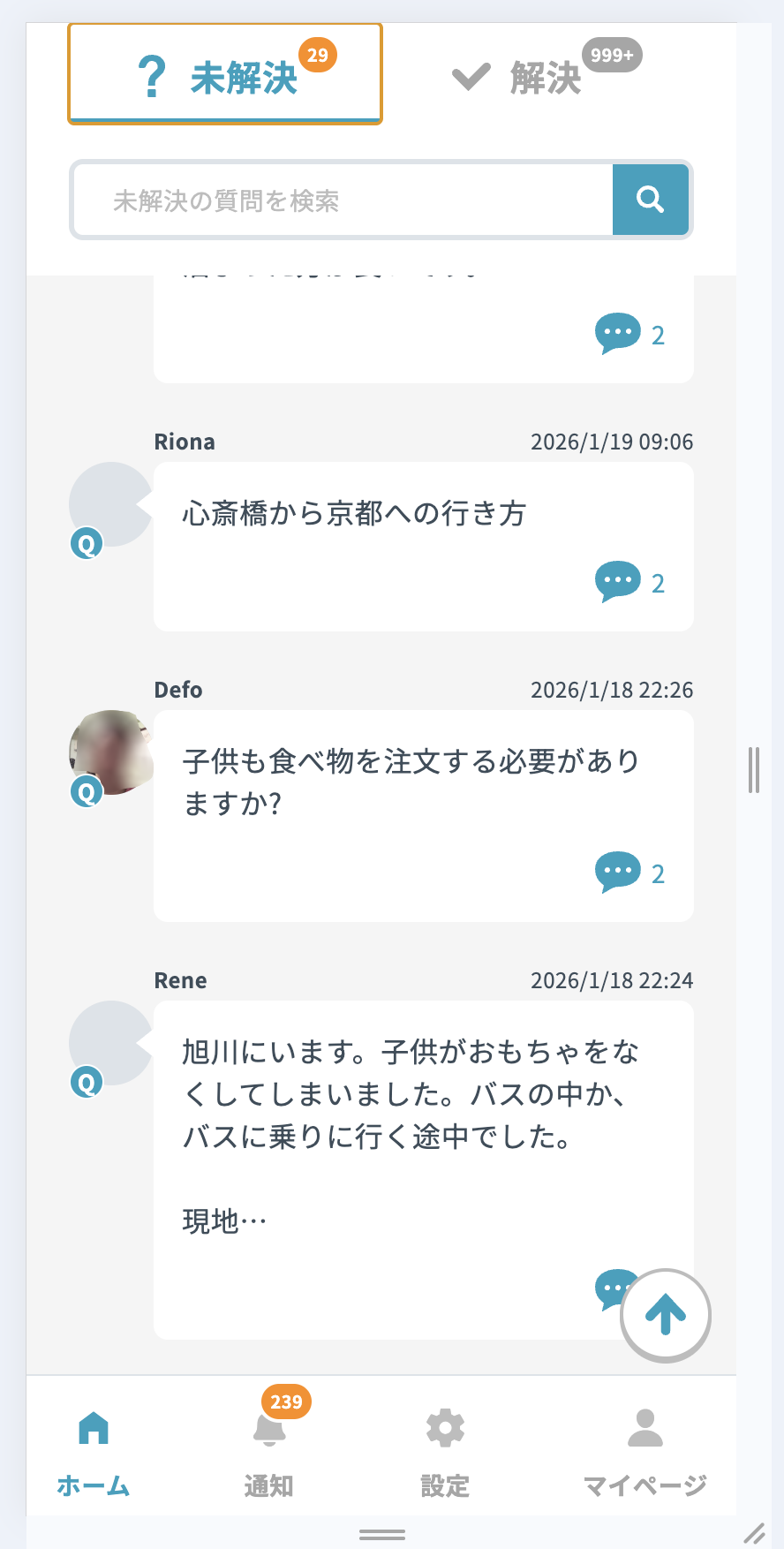Tap the Q badge on Rene's avatar
Image resolution: width=784 pixels, height=1549 pixels.
pos(87,1081)
